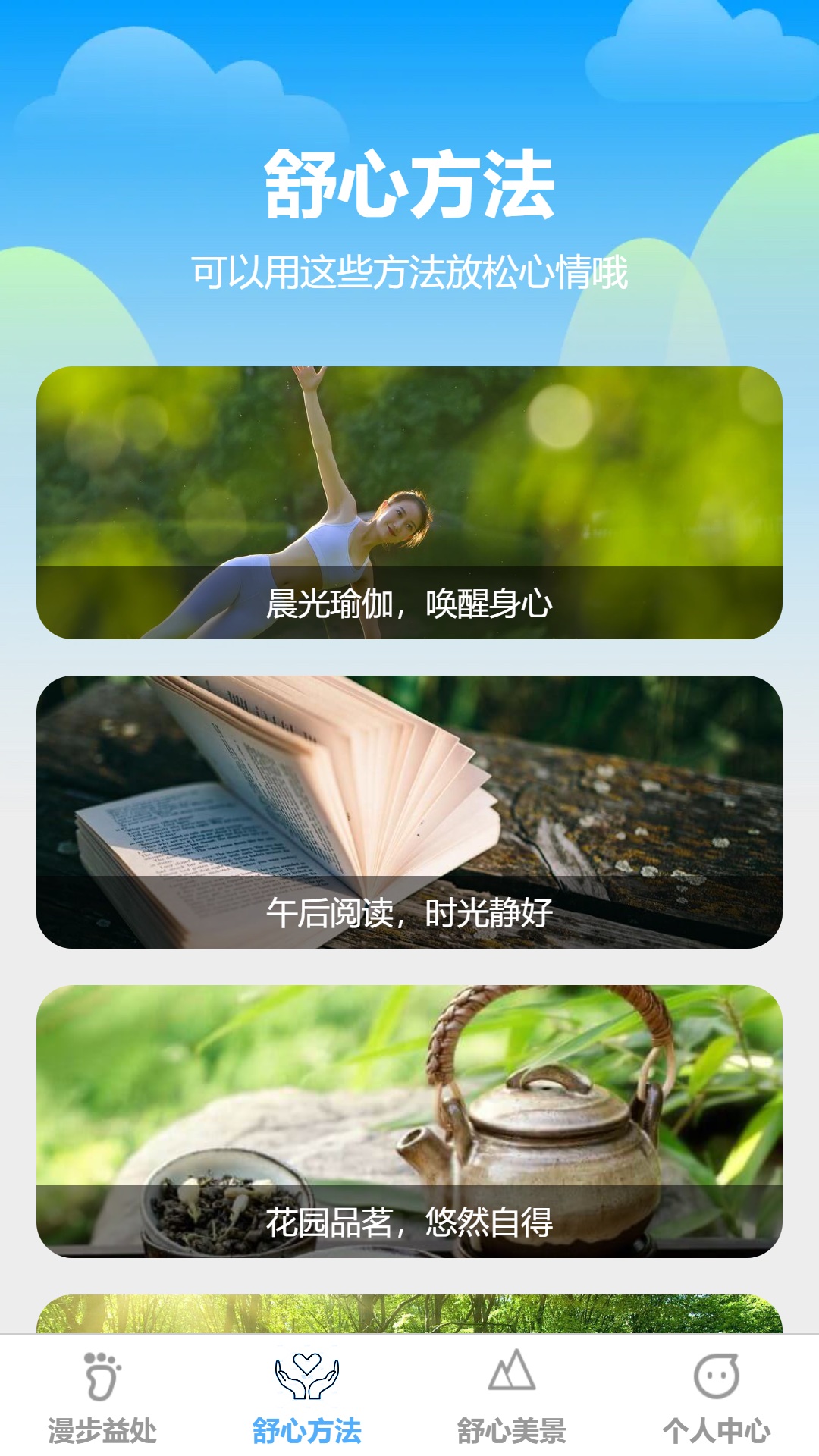Open the 晨光瑜伽，唤醒身心 card

[x=409, y=502]
